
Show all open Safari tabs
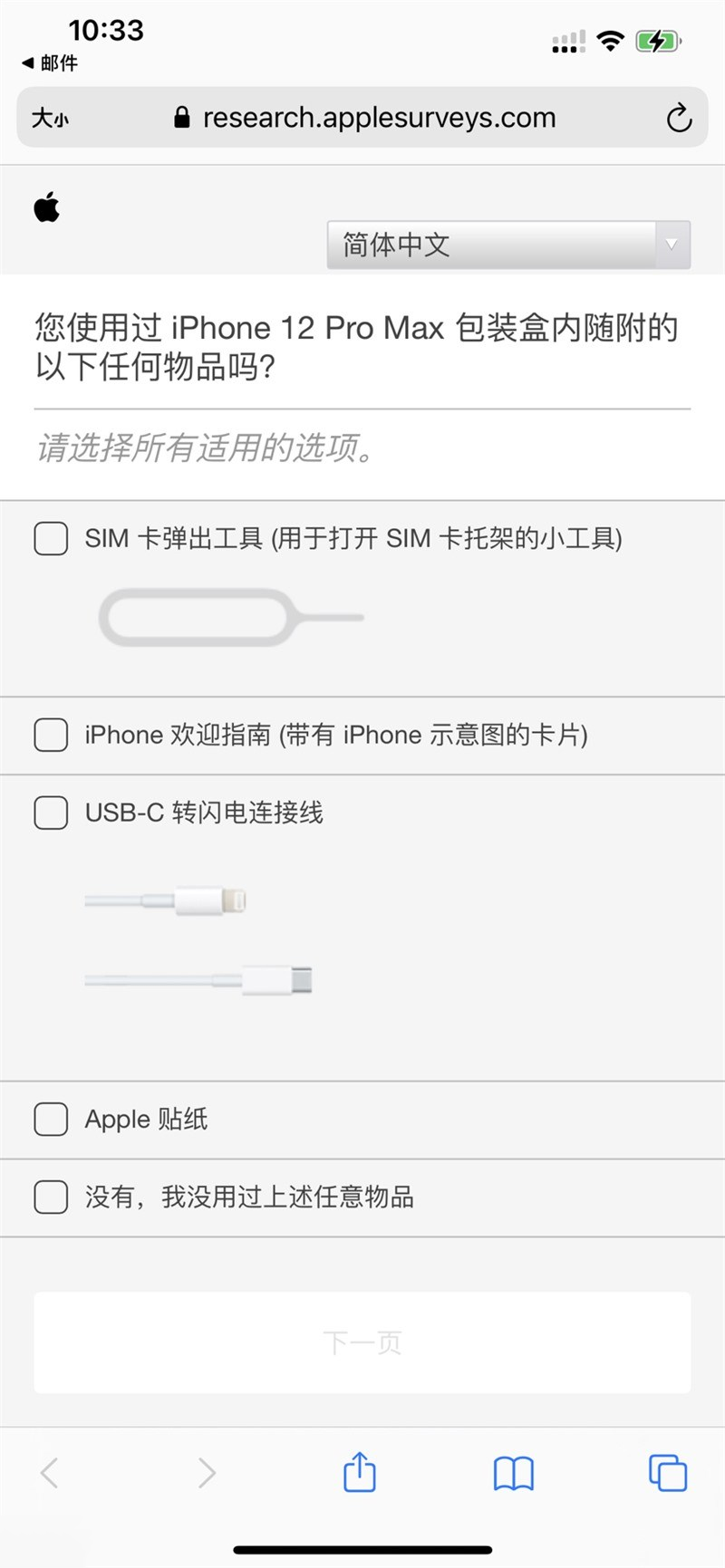point(668,1473)
